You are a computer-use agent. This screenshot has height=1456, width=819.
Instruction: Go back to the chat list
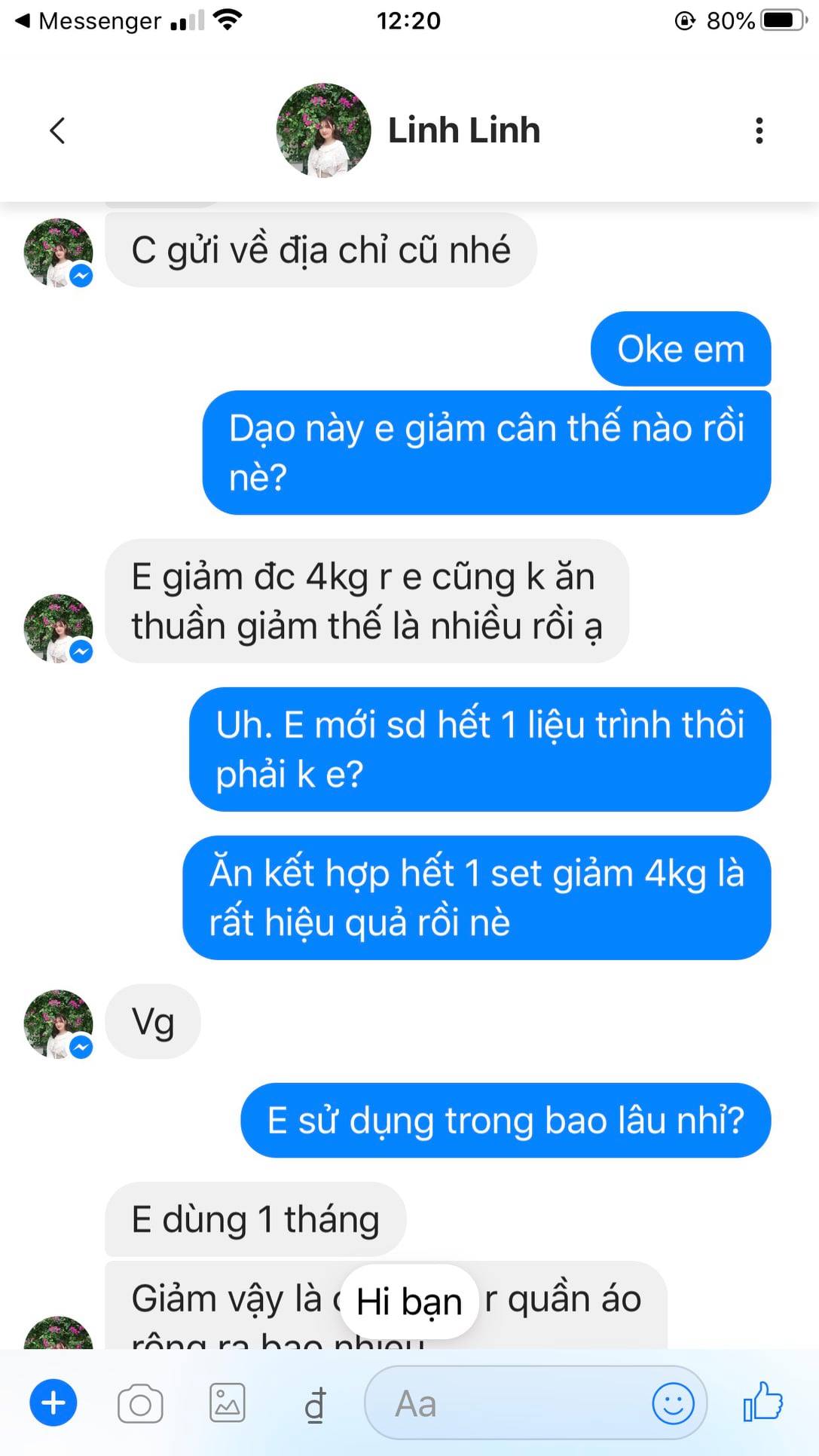point(57,130)
